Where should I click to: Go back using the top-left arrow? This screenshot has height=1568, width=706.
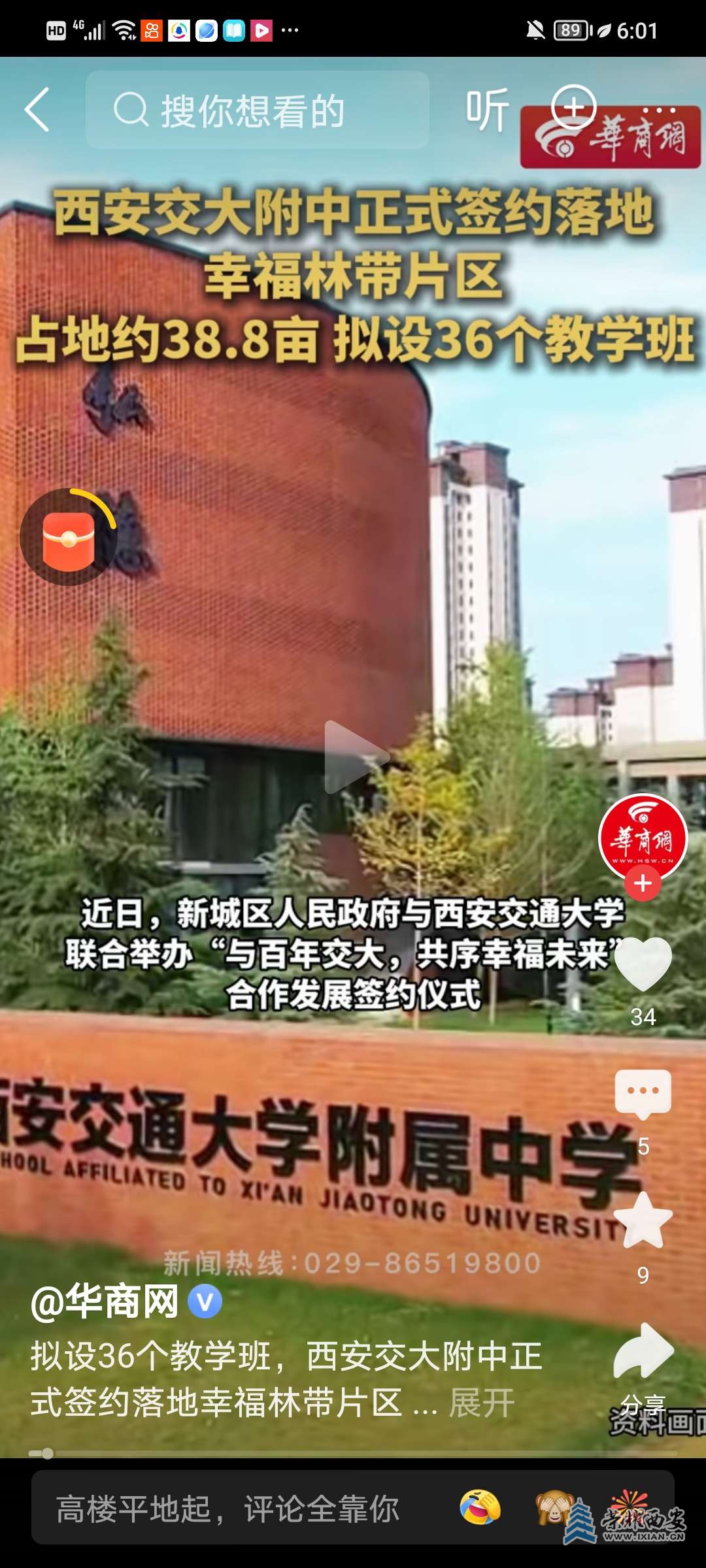coord(37,110)
